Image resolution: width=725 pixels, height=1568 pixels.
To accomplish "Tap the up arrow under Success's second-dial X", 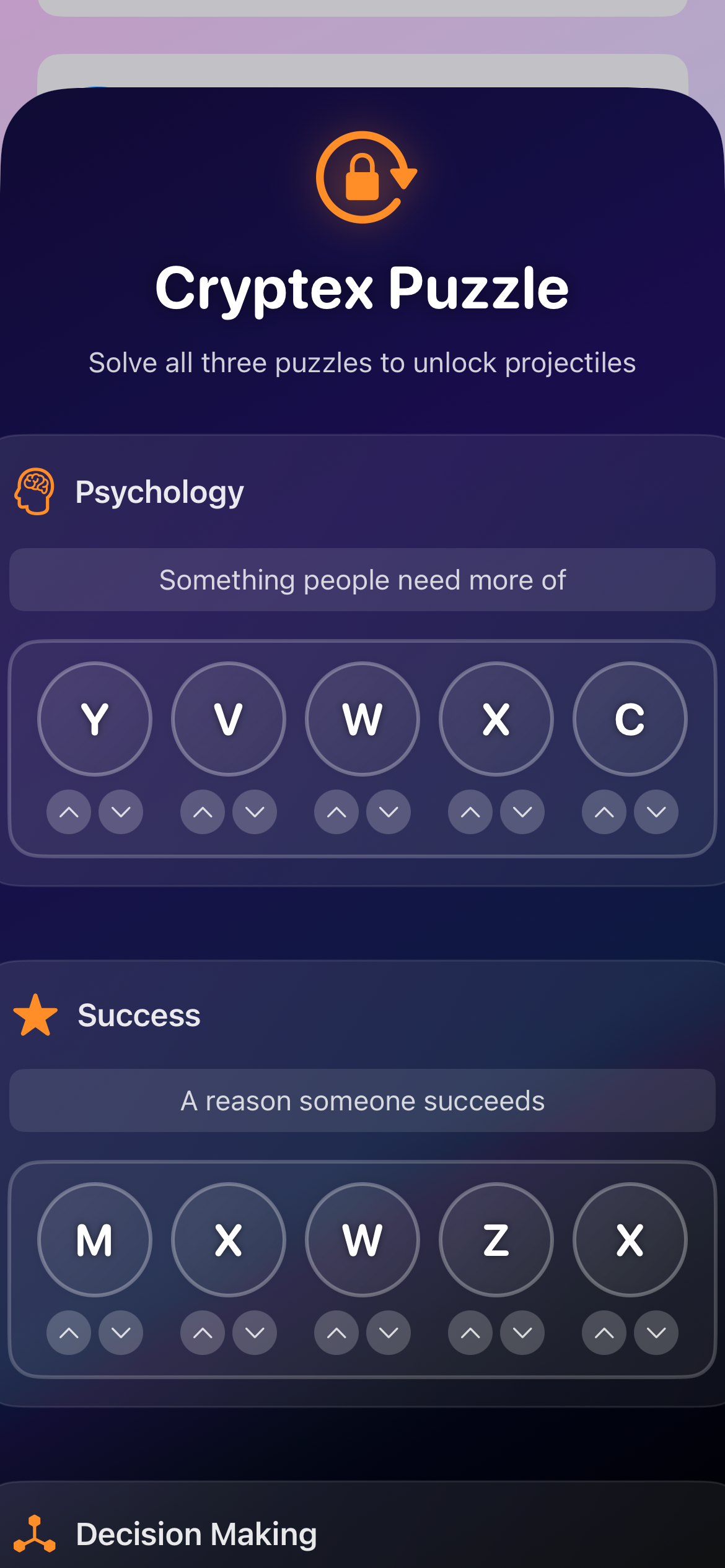I will [x=203, y=1333].
